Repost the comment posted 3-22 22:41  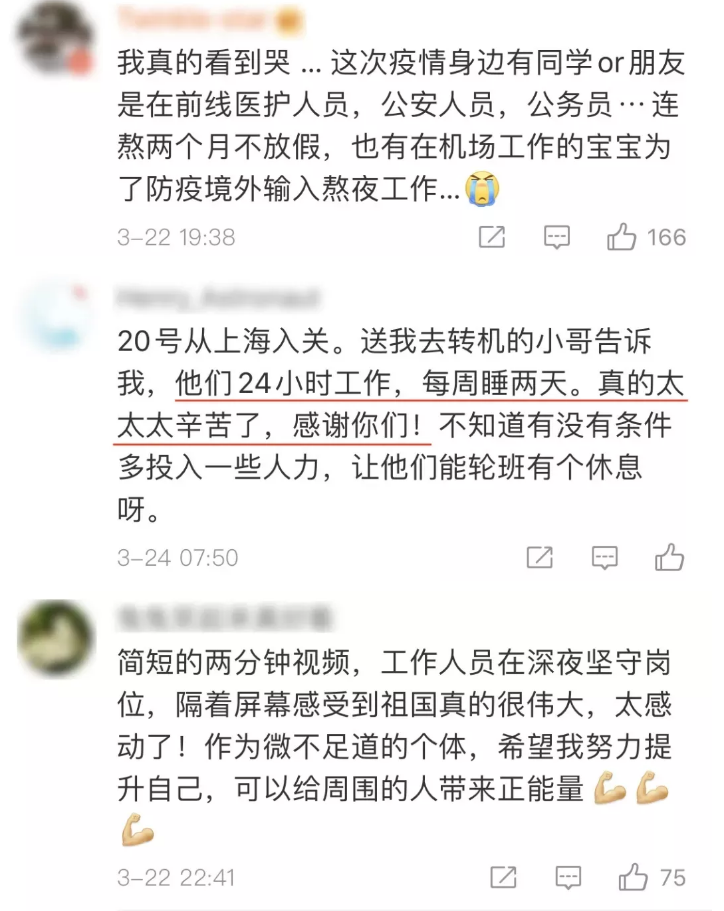click(504, 877)
